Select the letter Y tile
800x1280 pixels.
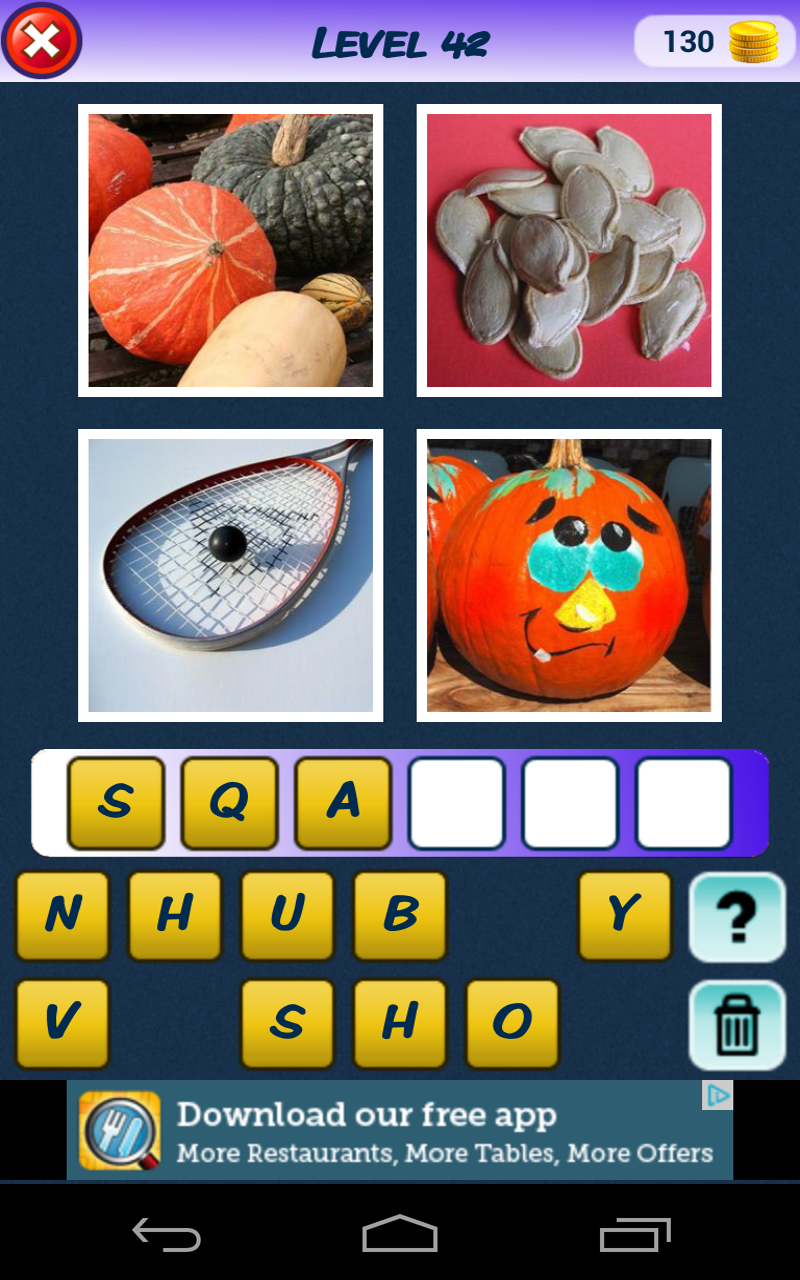pos(625,915)
